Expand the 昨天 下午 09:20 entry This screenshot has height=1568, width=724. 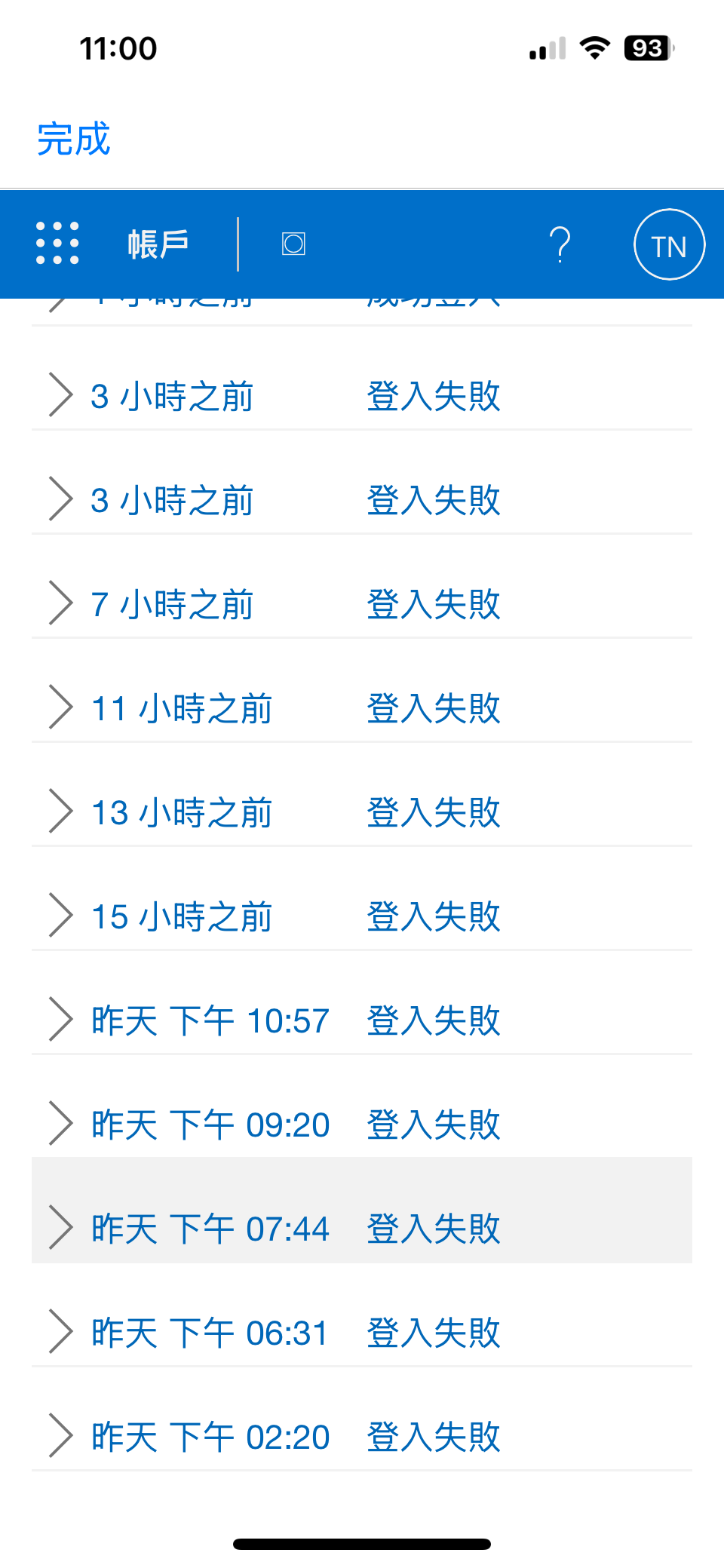[x=362, y=1125]
